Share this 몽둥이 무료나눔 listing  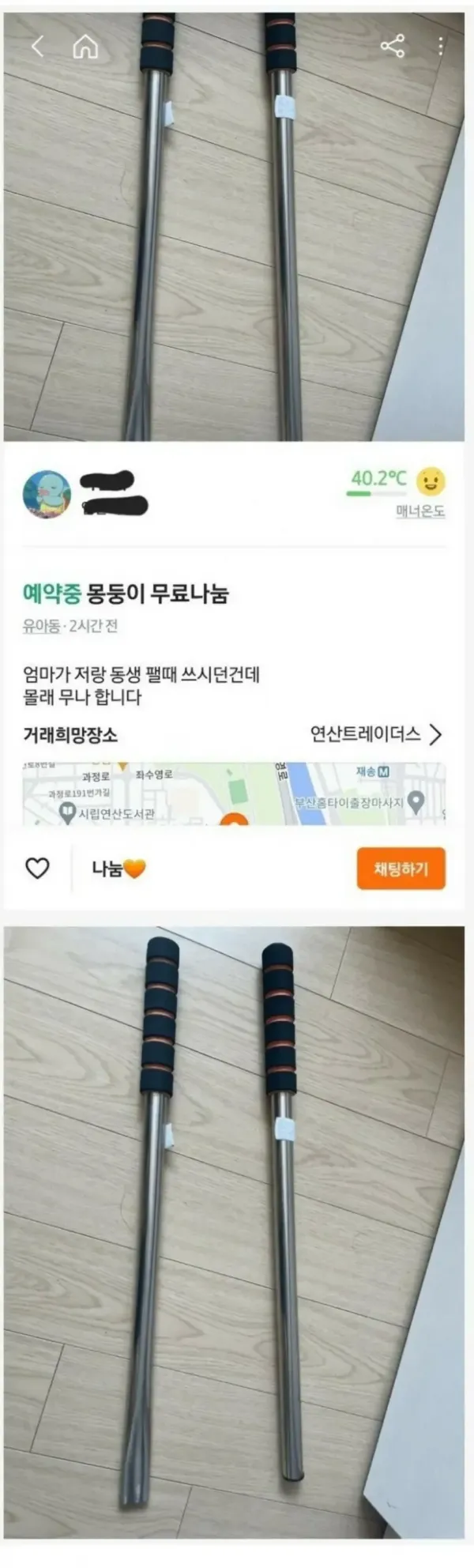(393, 46)
